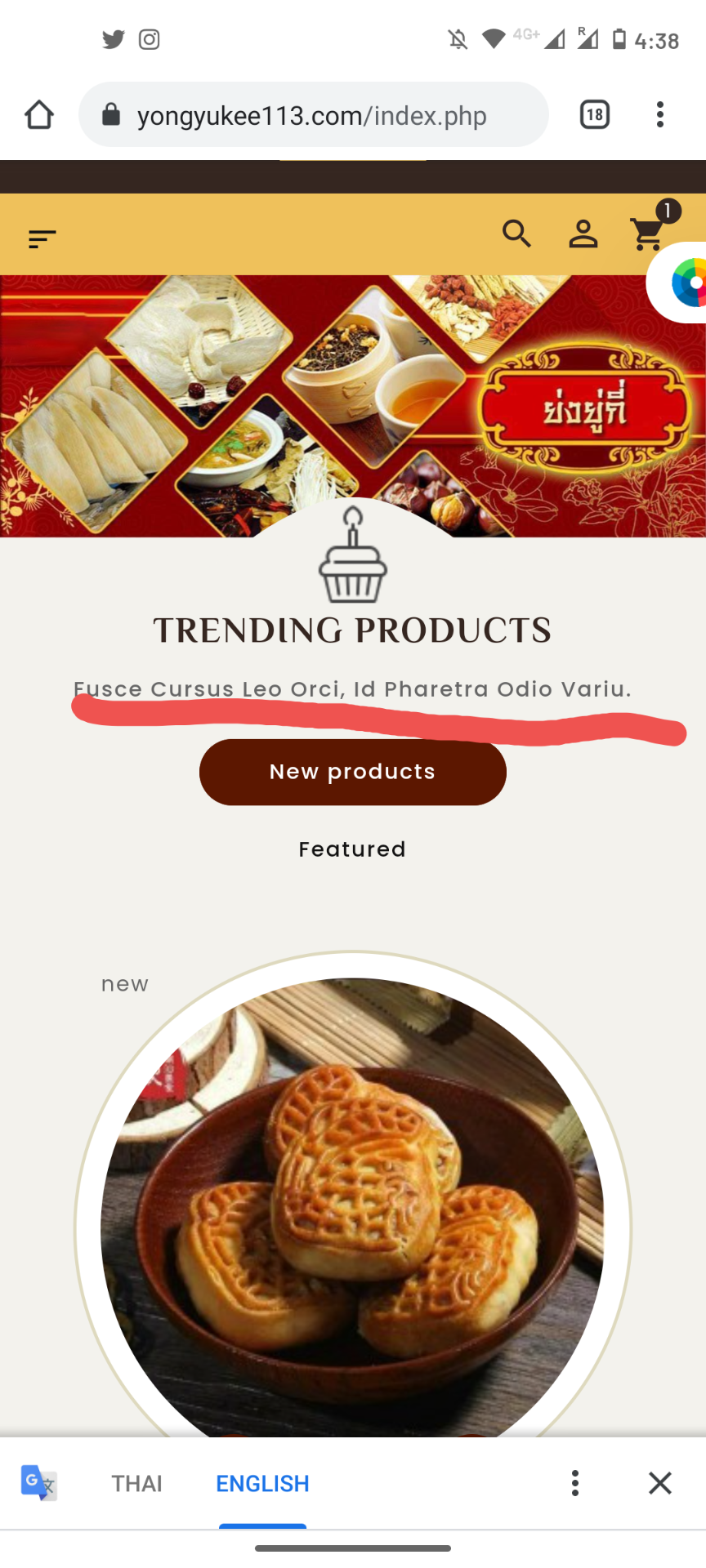Switch to the Featured products tab
This screenshot has width=706, height=1568.
pos(352,849)
